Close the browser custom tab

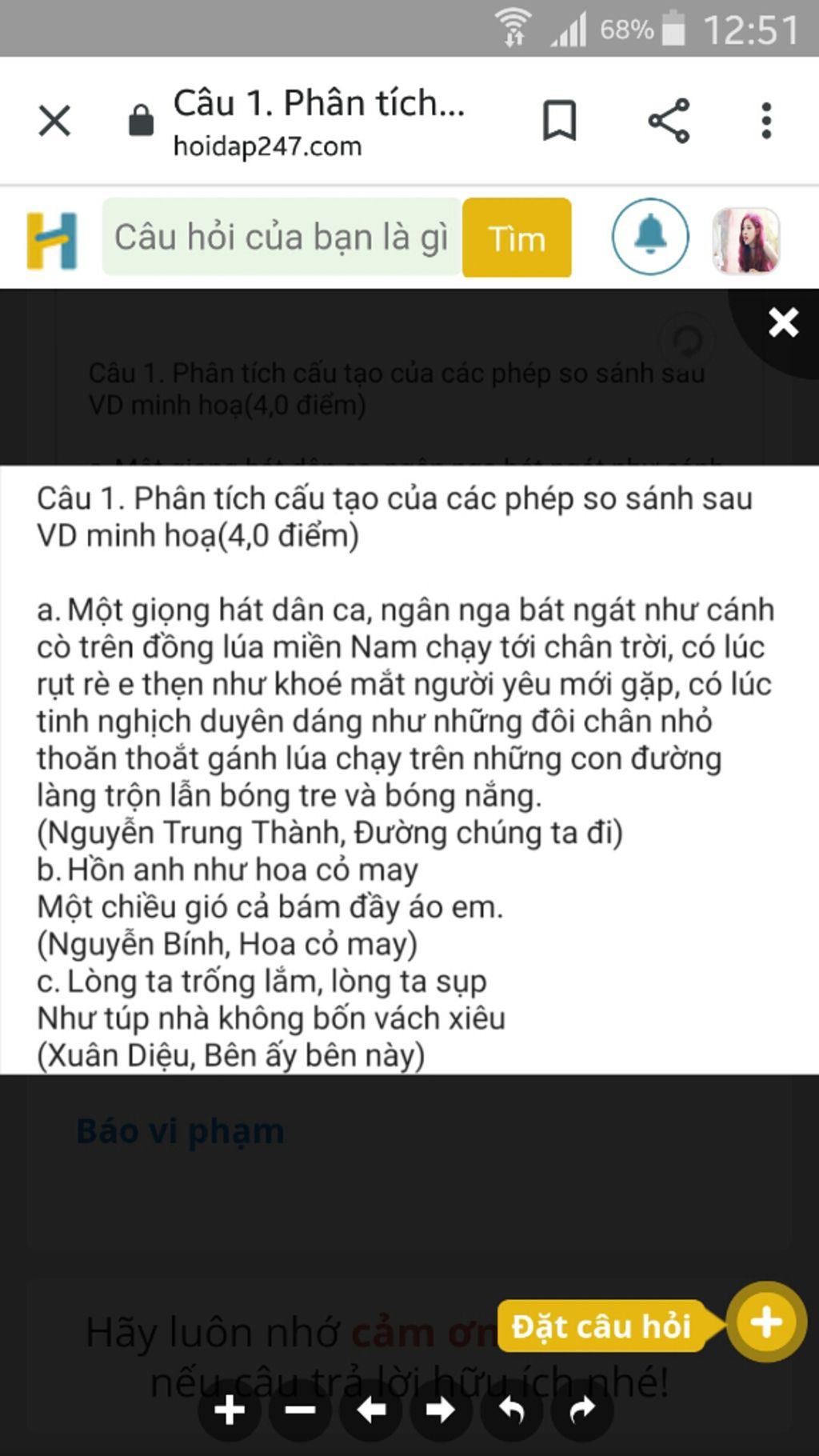click(54, 122)
